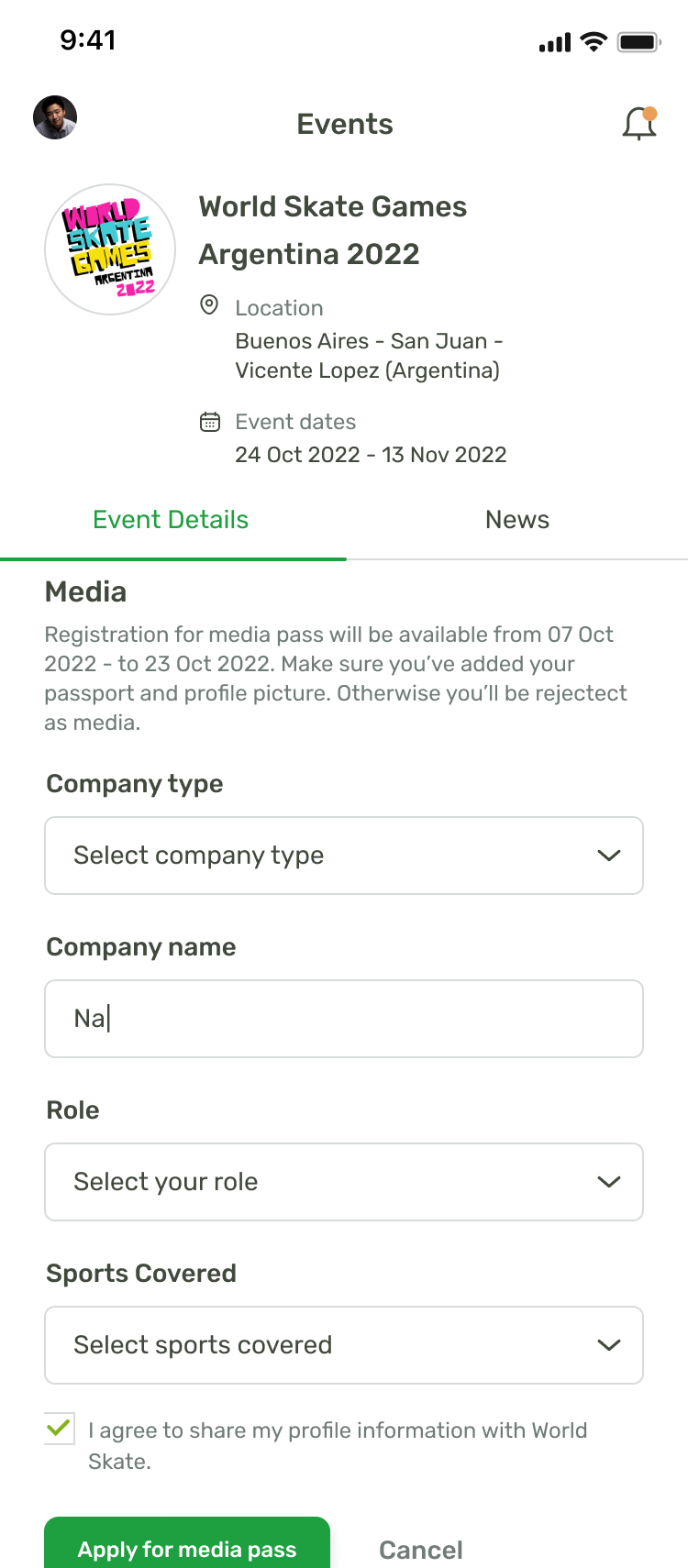
Task: Click the chevron on Role field
Action: [x=608, y=1182]
